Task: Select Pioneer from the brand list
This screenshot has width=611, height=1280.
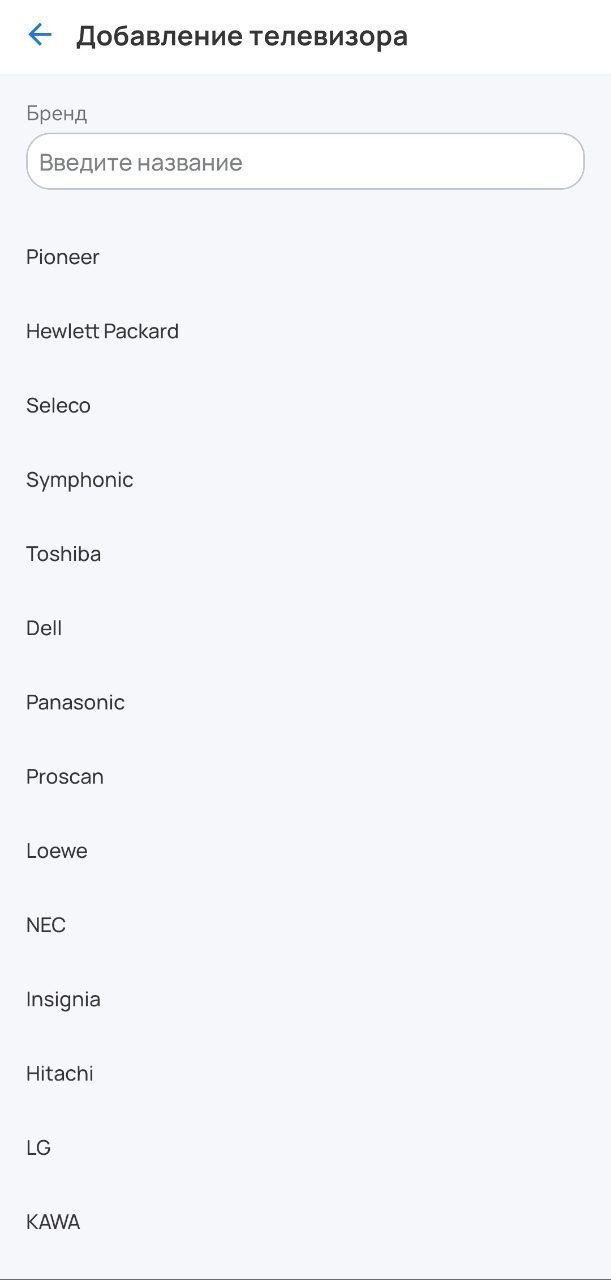Action: point(63,257)
